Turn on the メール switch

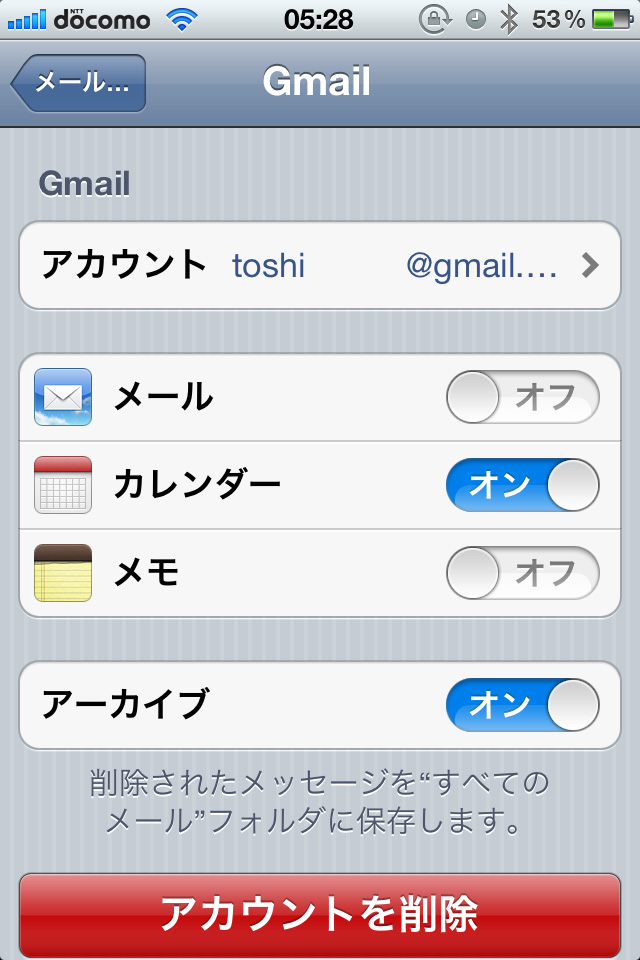coord(522,398)
